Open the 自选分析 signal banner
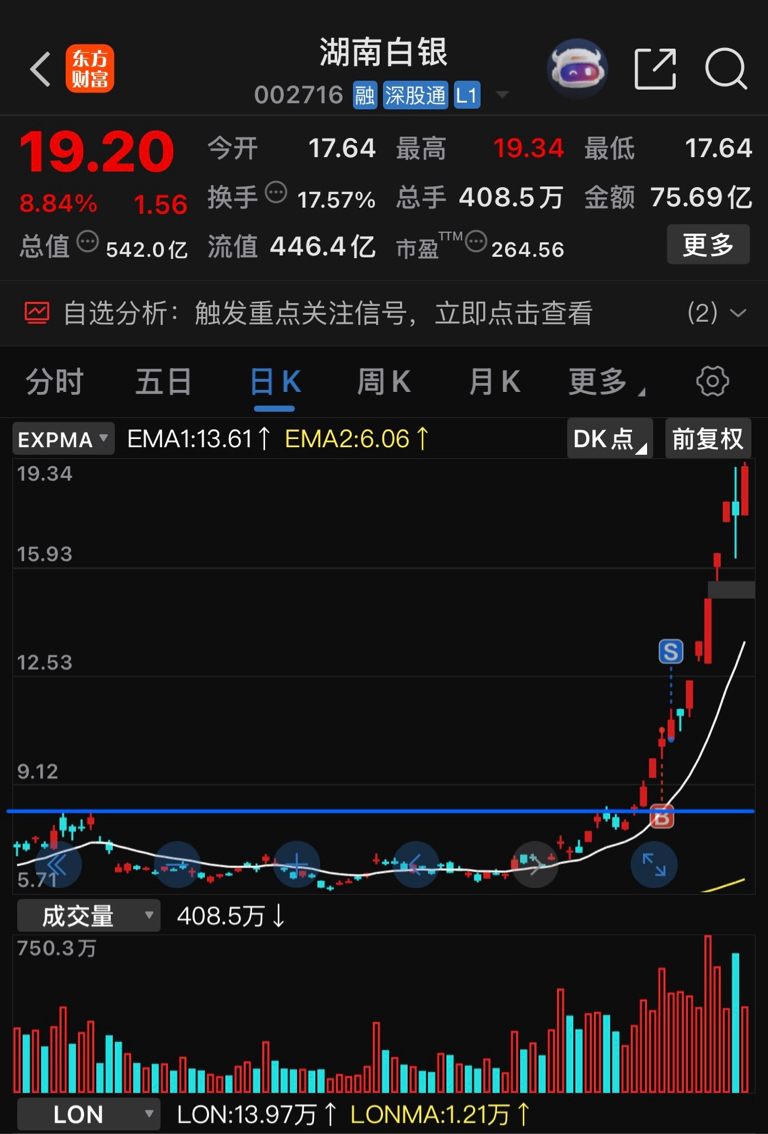The image size is (768, 1134). click(x=384, y=313)
